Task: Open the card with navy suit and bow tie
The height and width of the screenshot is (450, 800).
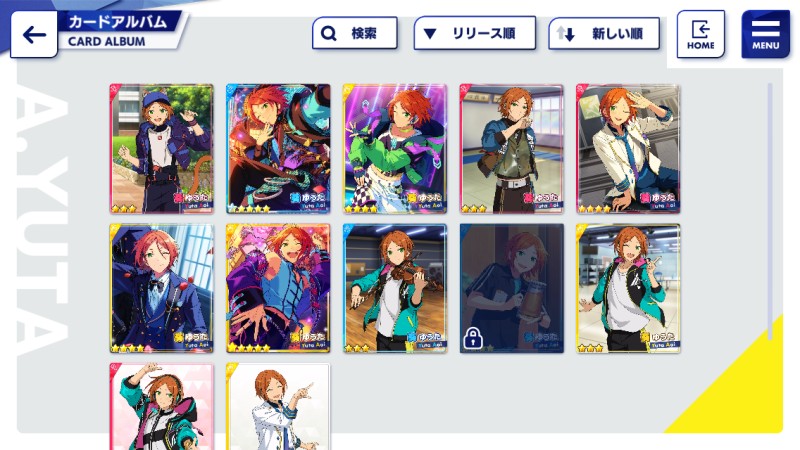Action: click(161, 288)
